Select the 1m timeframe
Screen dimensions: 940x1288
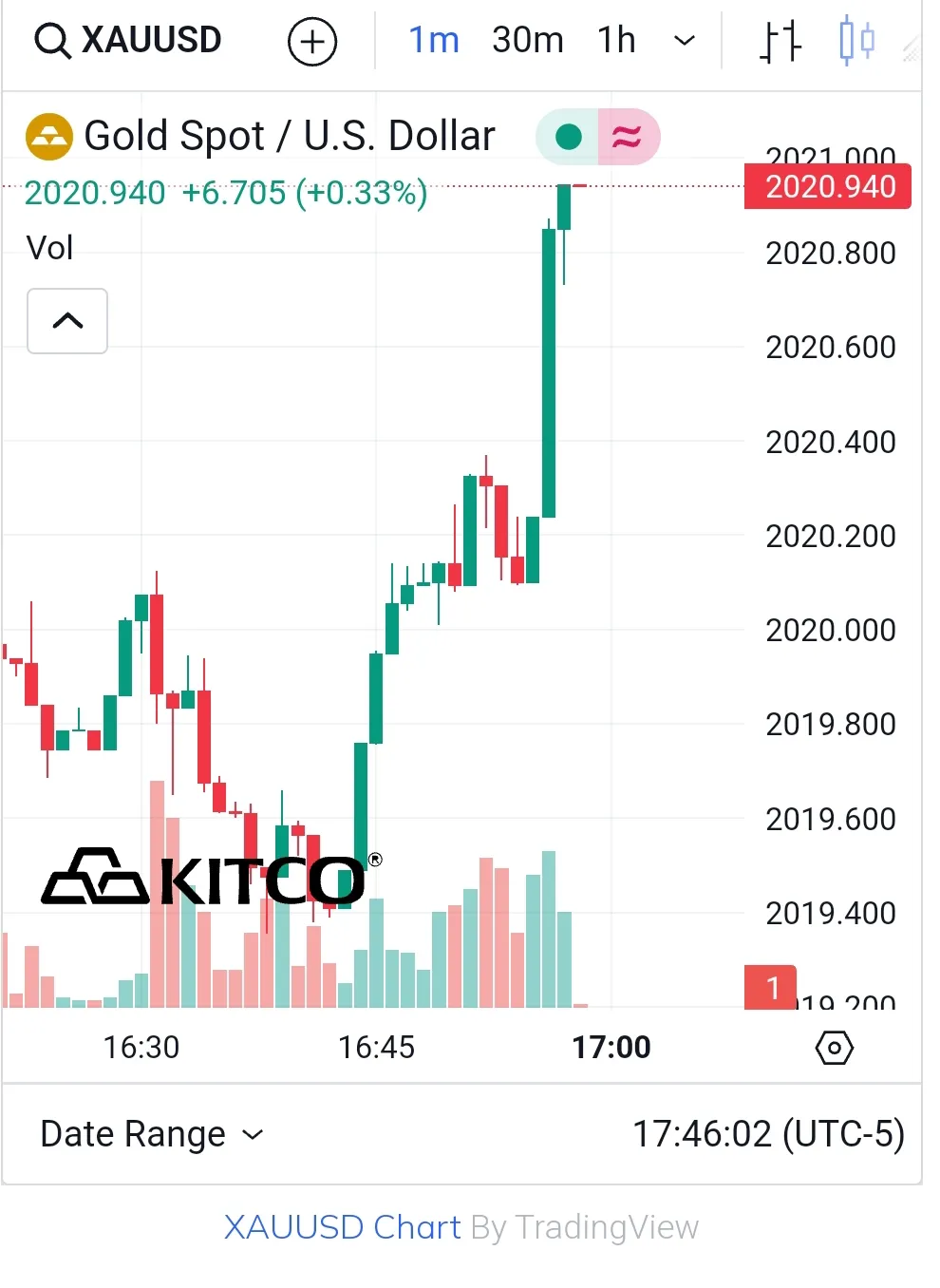(x=434, y=41)
